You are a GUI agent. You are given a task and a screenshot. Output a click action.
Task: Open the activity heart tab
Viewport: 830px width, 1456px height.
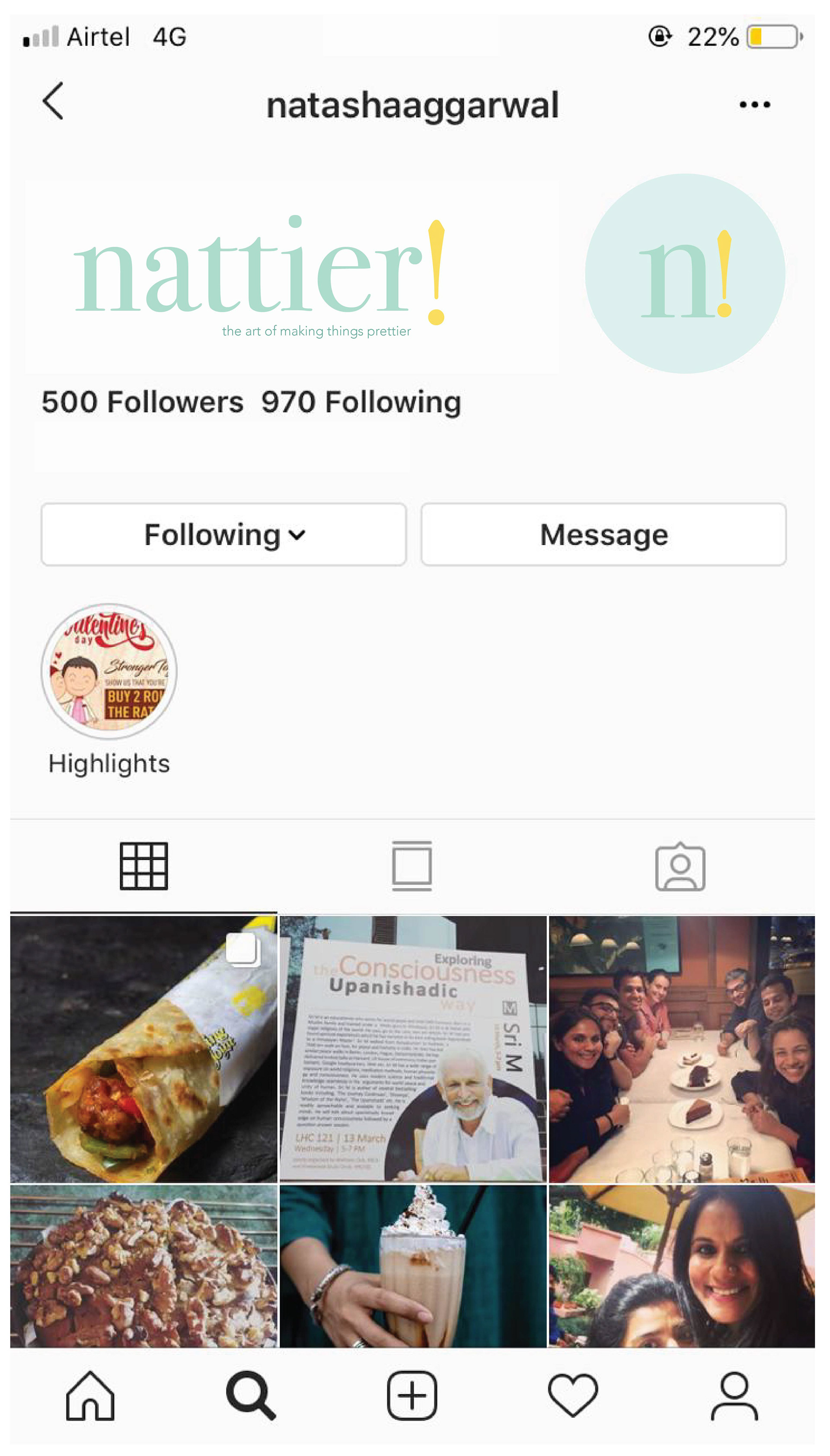tap(573, 1396)
